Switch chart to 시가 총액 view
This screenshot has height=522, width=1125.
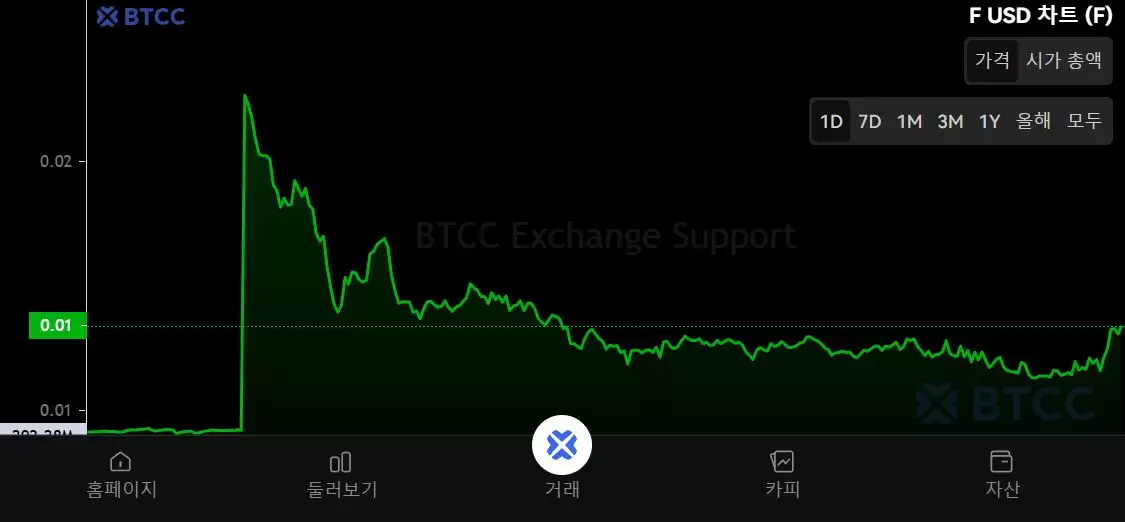point(1064,61)
